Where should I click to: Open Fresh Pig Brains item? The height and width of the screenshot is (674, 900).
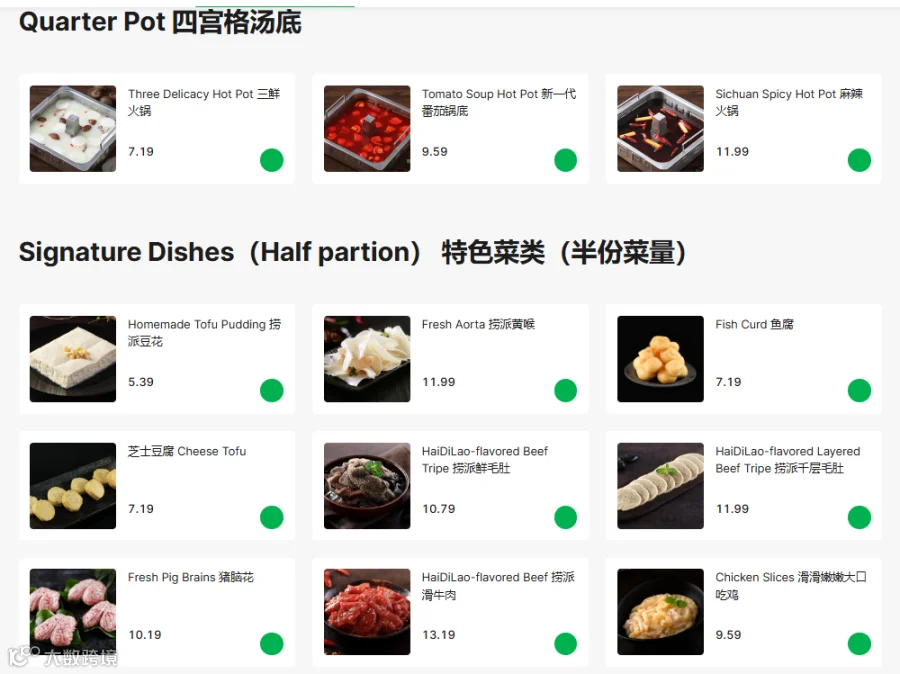coord(157,612)
